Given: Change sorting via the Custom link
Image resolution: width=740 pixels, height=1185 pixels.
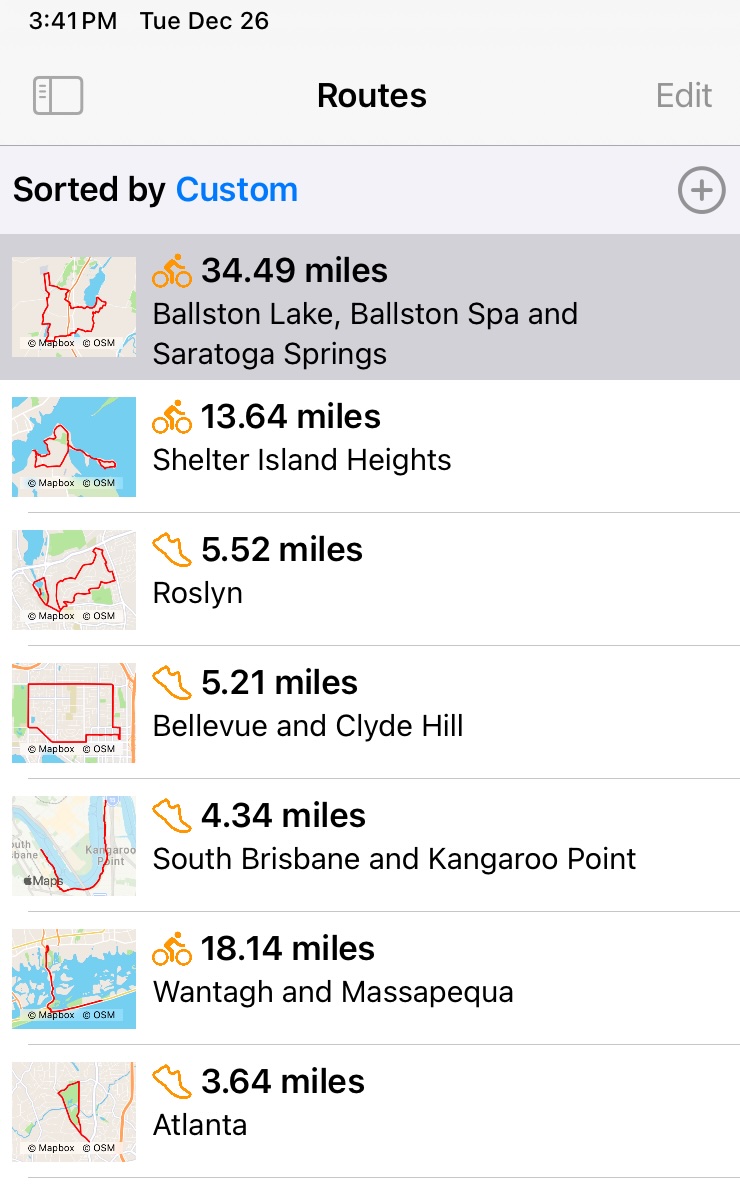Looking at the screenshot, I should (x=237, y=190).
